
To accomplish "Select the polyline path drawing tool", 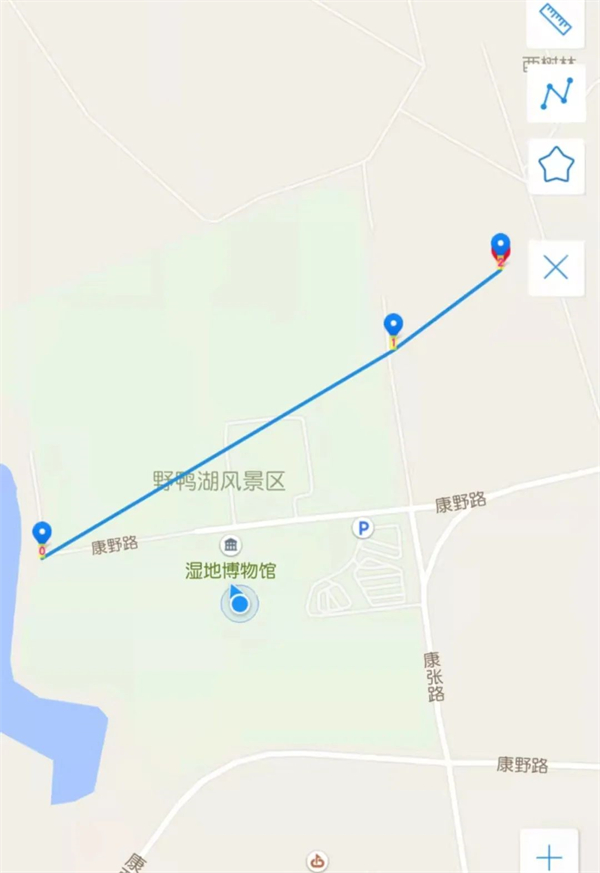I will [556, 92].
